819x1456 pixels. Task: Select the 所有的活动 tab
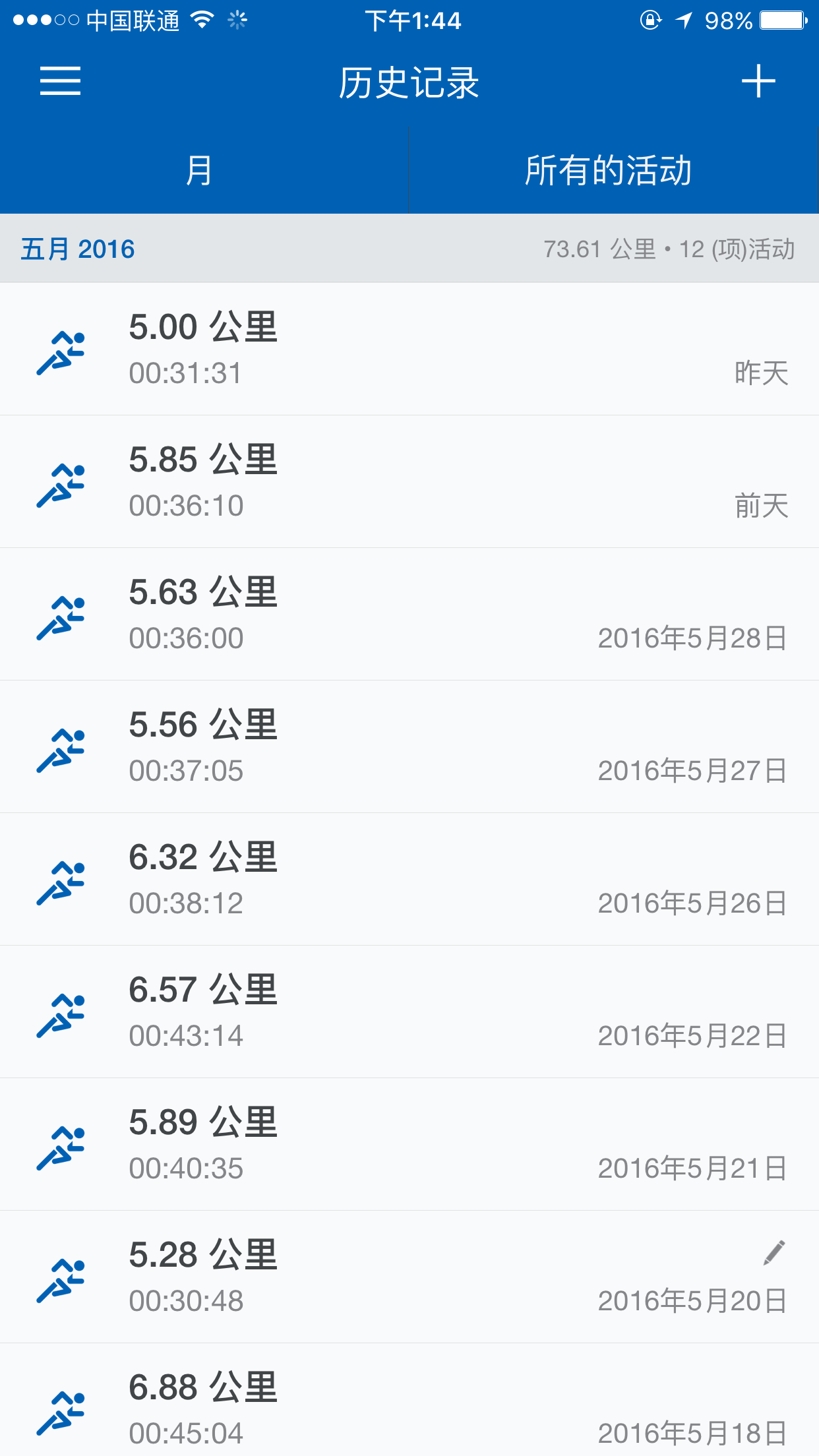pos(608,170)
